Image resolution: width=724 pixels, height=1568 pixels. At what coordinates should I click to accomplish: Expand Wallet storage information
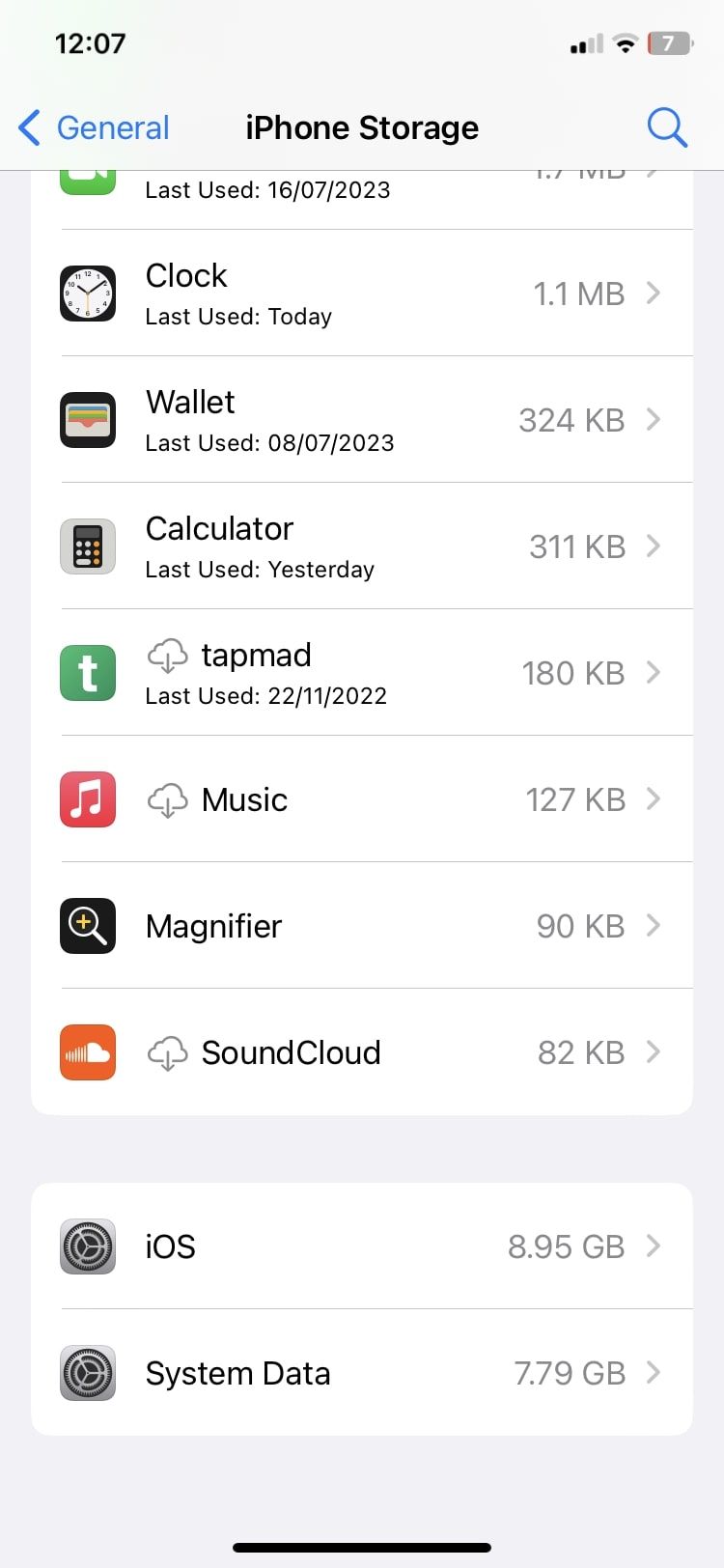coord(655,420)
